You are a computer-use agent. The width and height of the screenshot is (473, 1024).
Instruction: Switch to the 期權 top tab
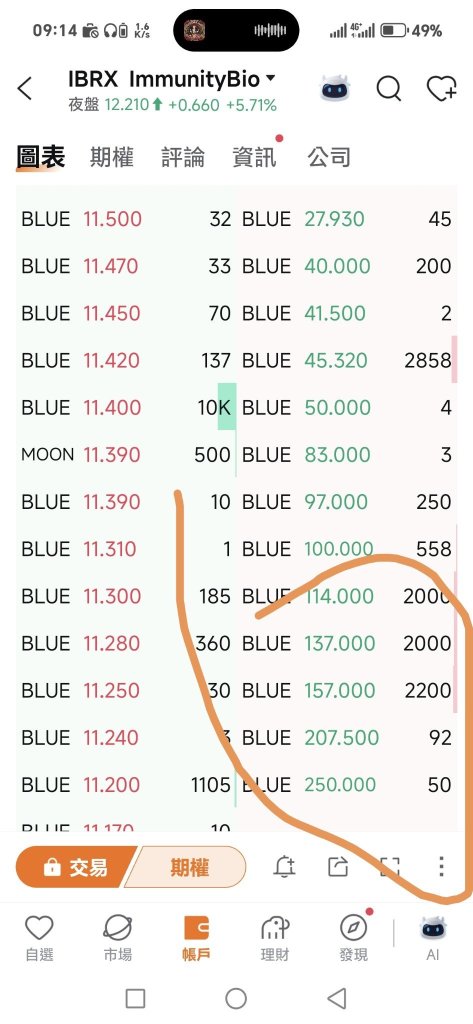pos(112,157)
